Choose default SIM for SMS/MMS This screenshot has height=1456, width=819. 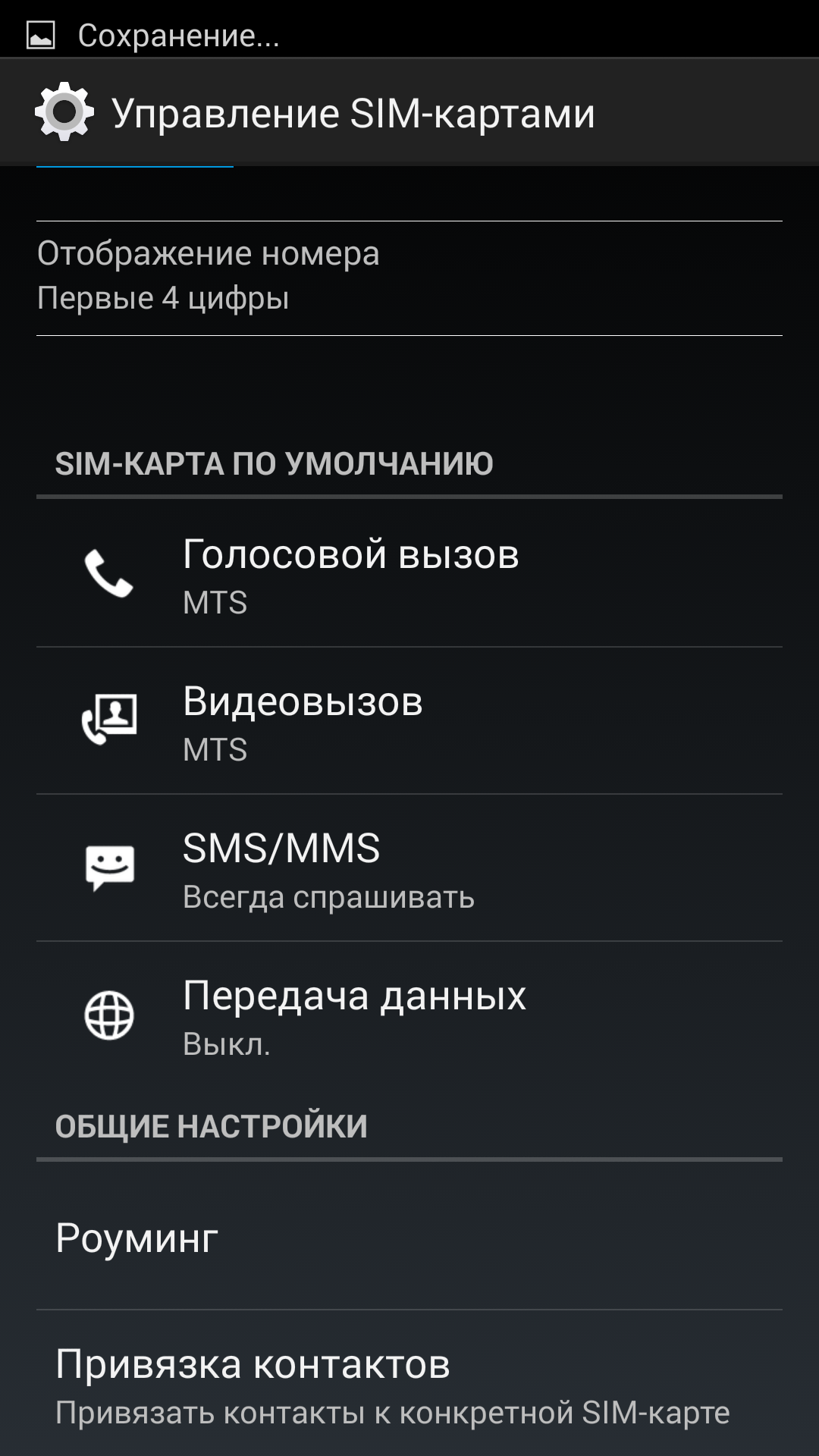pos(409,868)
